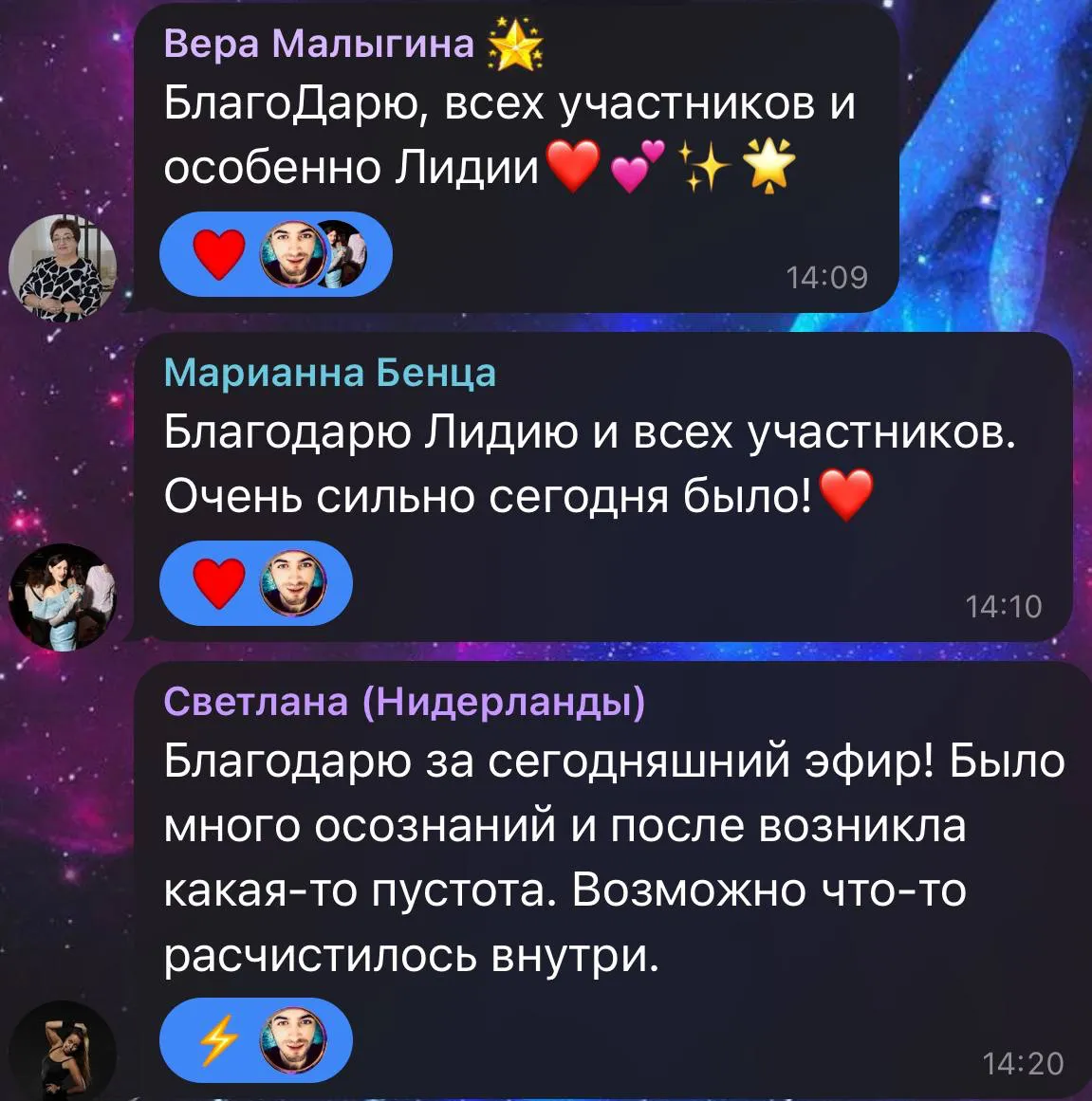Open Марианна Бенца's profile via her avatar
This screenshot has width=1092, height=1101.
tap(63, 596)
